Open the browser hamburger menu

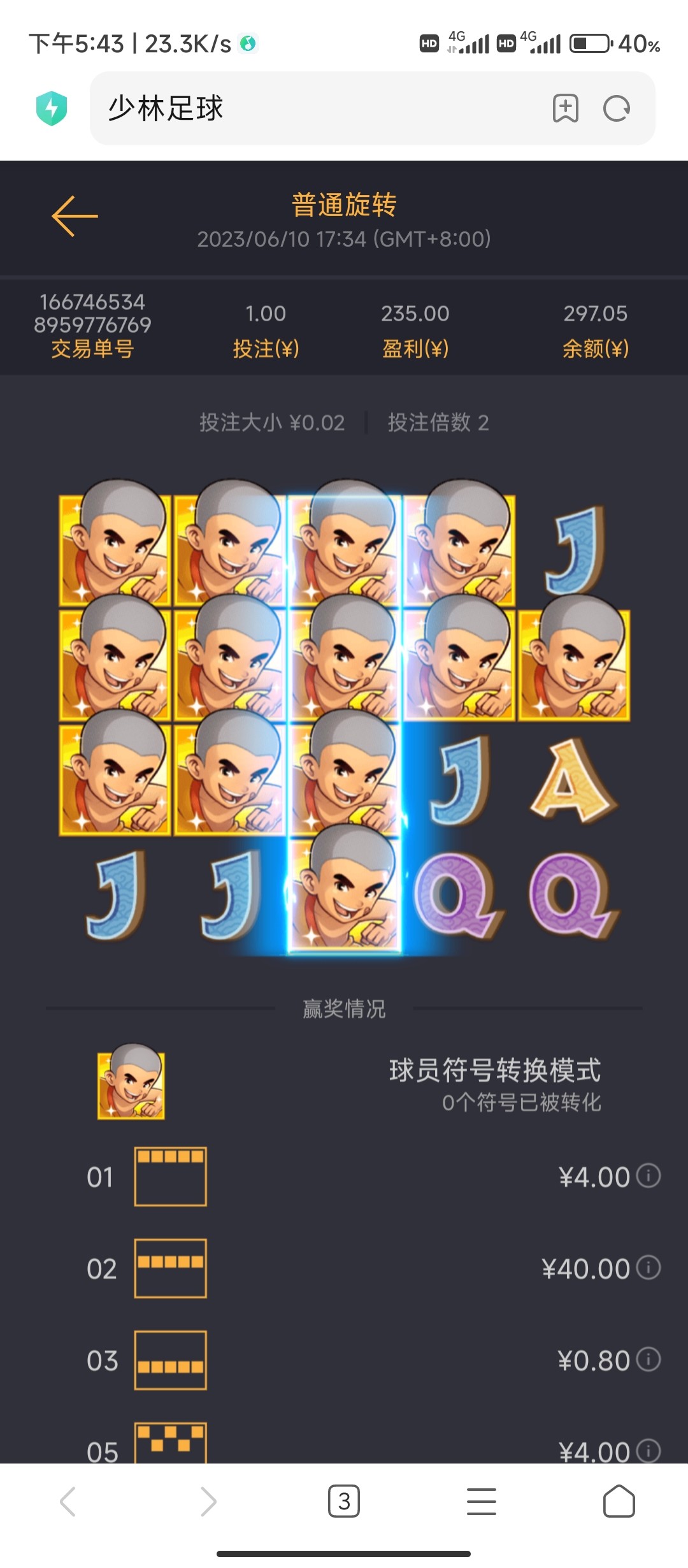coord(482,1502)
